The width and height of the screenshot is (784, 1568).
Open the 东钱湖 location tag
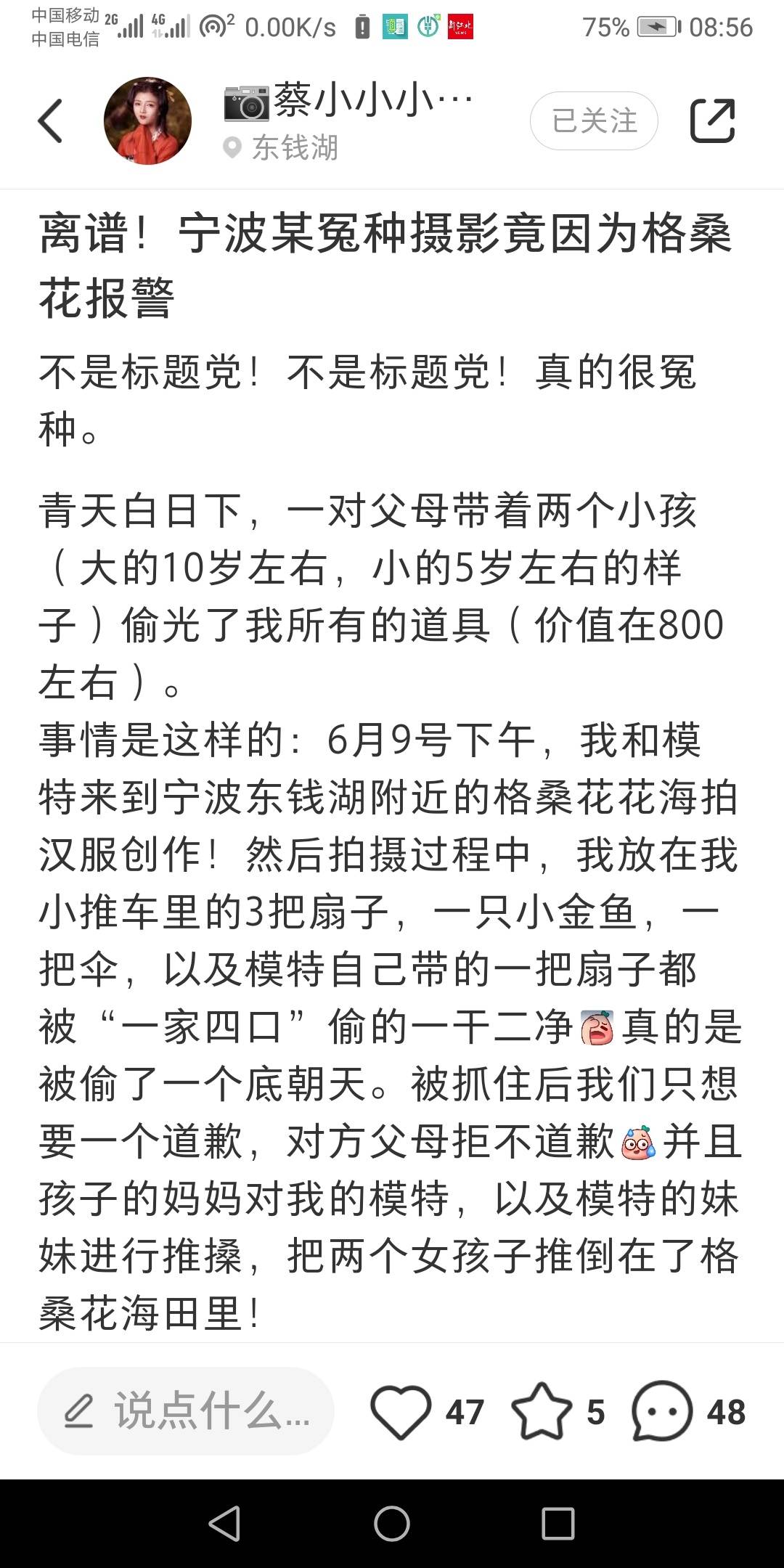click(x=282, y=148)
